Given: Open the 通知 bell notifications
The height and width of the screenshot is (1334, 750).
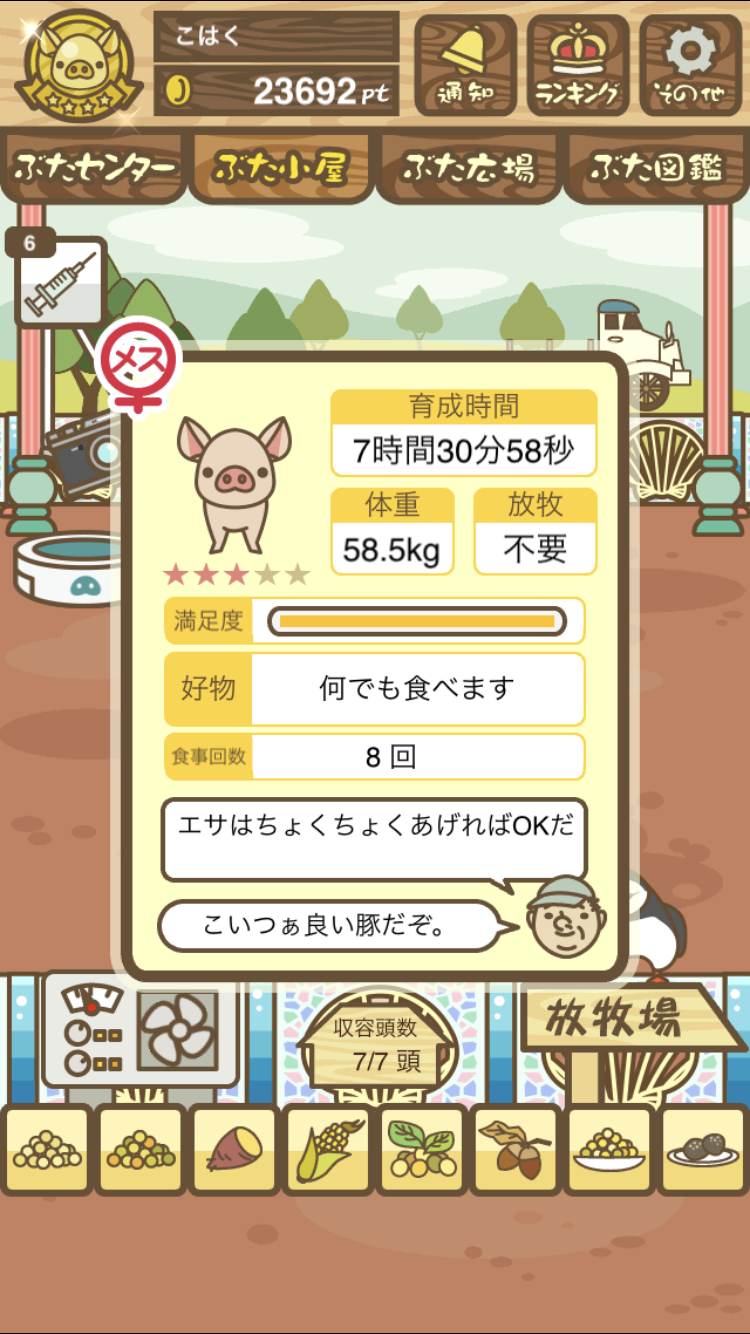Looking at the screenshot, I should [x=465, y=65].
